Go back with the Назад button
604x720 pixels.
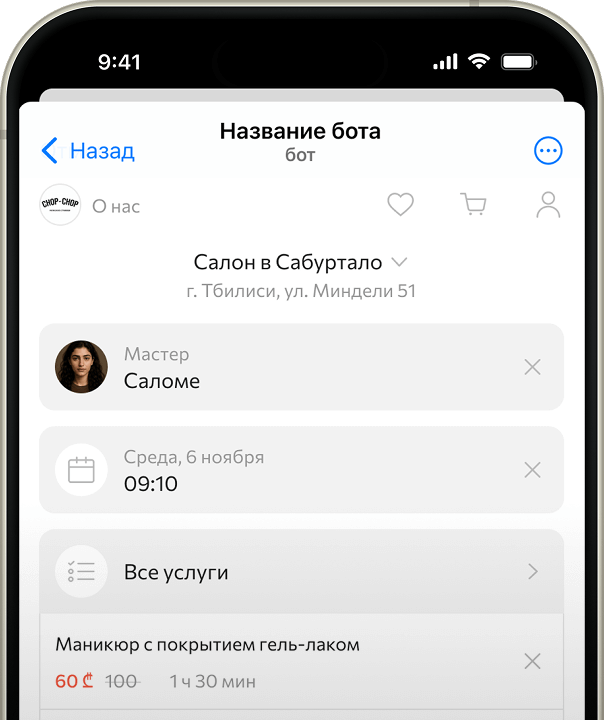(x=88, y=151)
